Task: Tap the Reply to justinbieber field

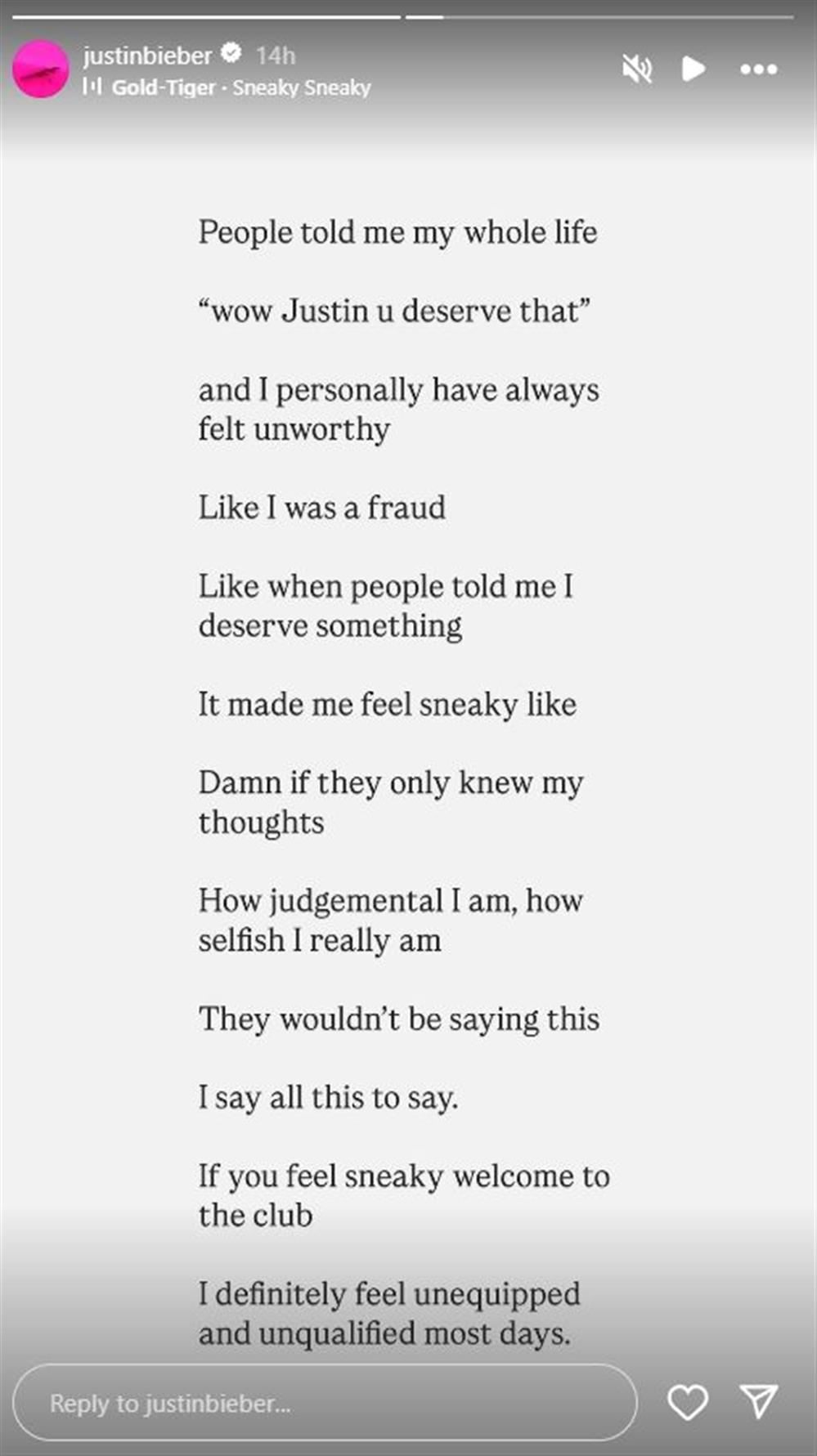Action: (325, 1403)
